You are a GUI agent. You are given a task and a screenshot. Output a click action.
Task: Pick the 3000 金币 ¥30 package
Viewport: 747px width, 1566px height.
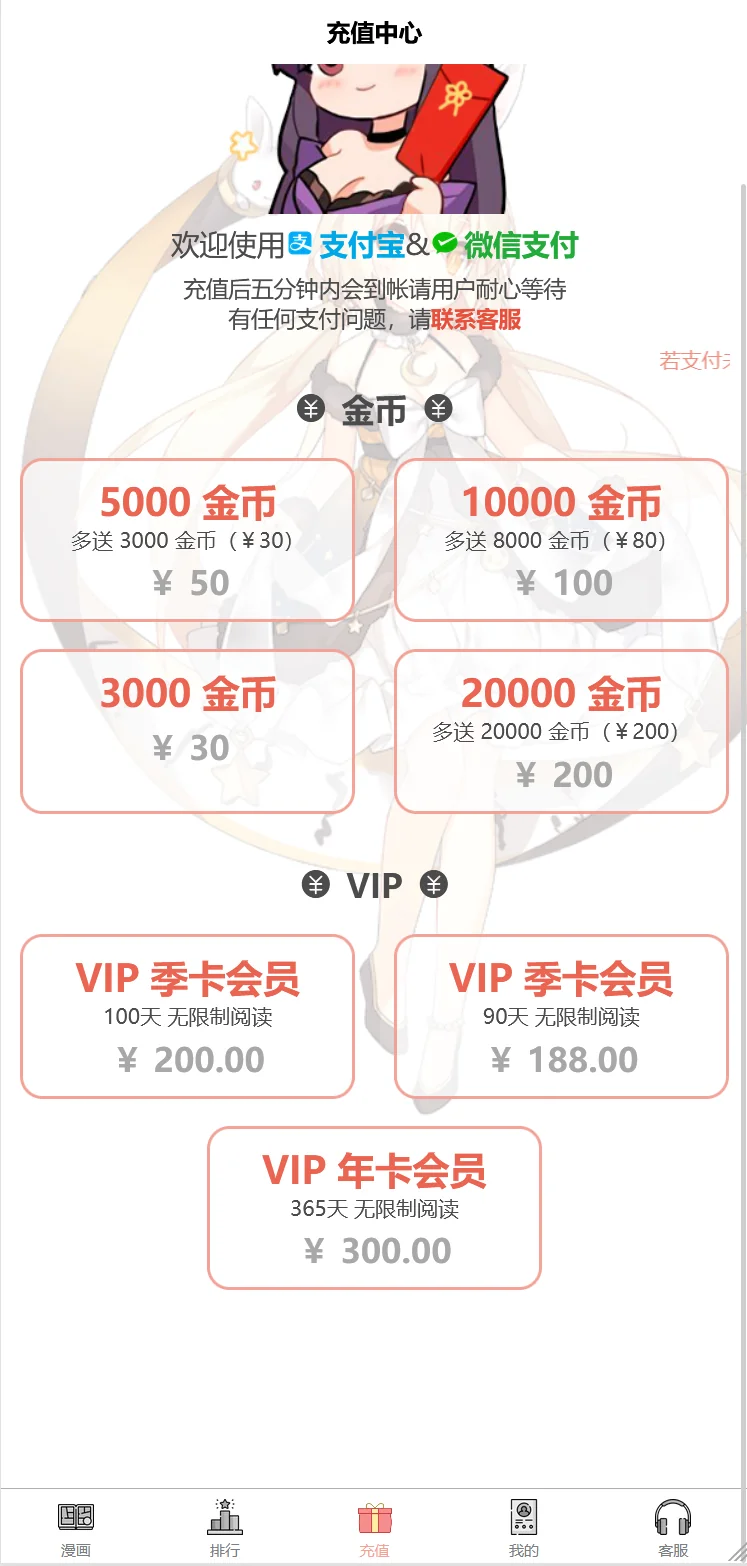pyautogui.click(x=187, y=731)
